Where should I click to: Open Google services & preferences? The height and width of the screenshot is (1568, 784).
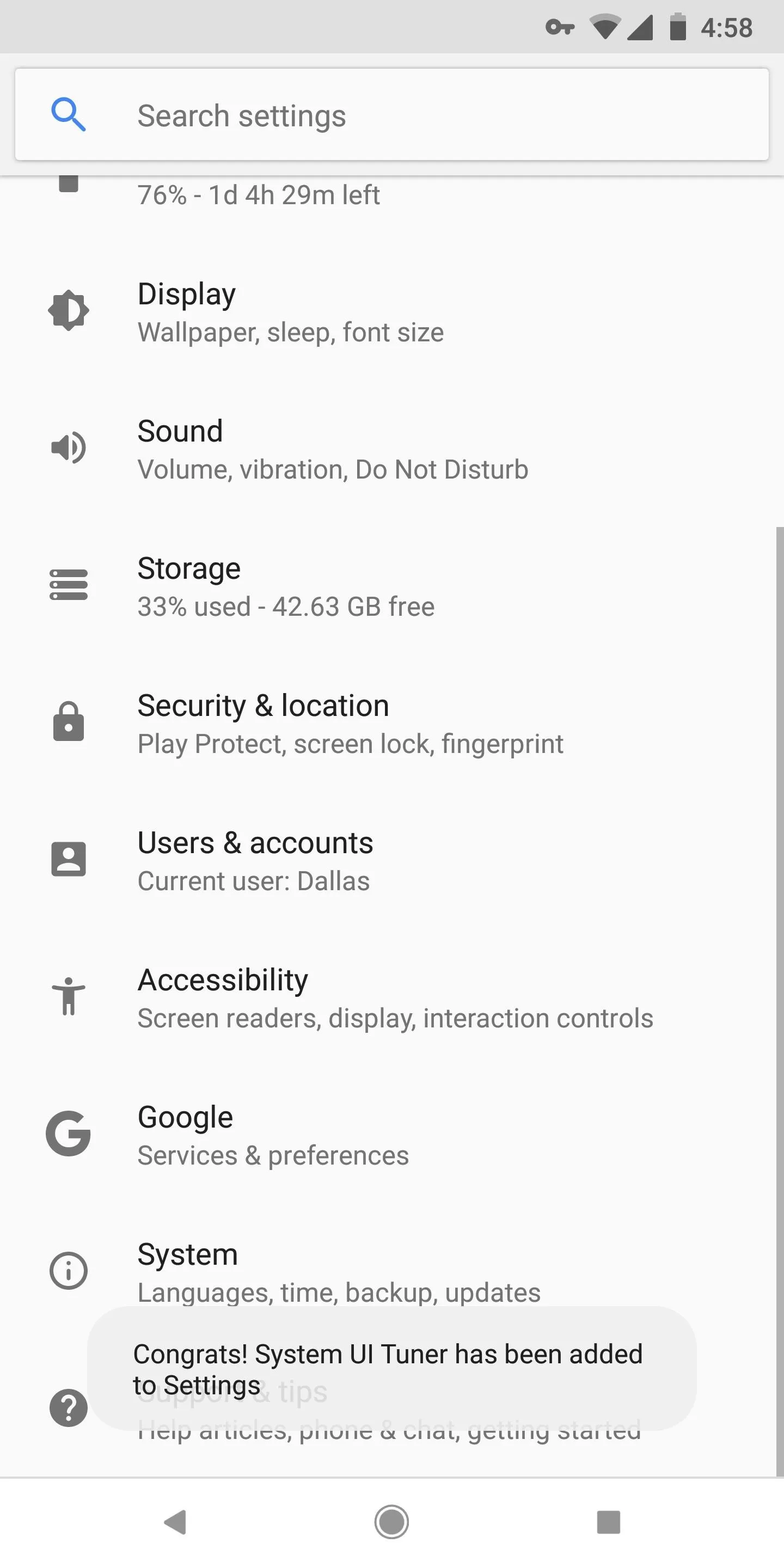tap(392, 1135)
